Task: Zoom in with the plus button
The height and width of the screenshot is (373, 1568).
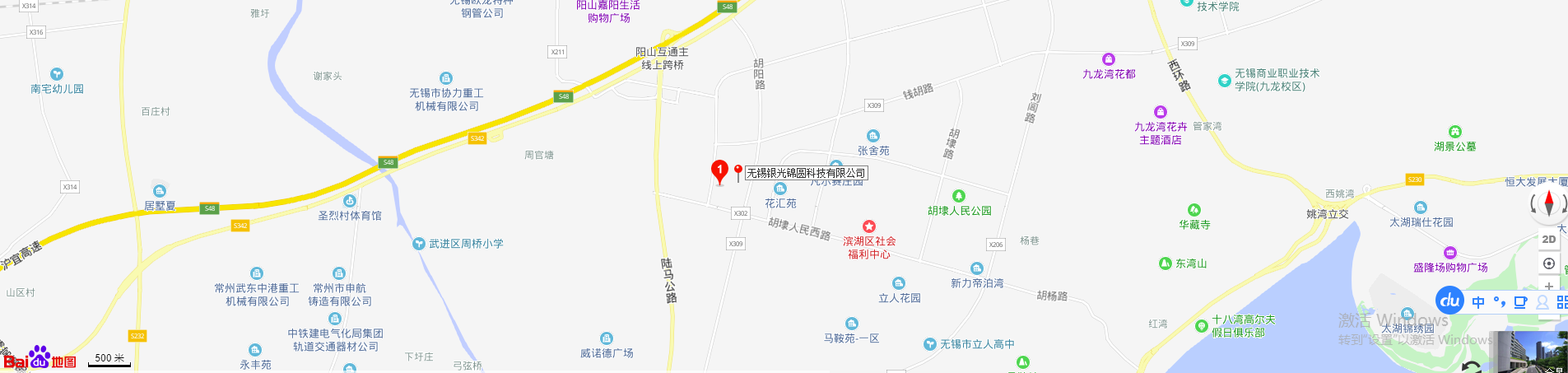Action: [1549, 286]
